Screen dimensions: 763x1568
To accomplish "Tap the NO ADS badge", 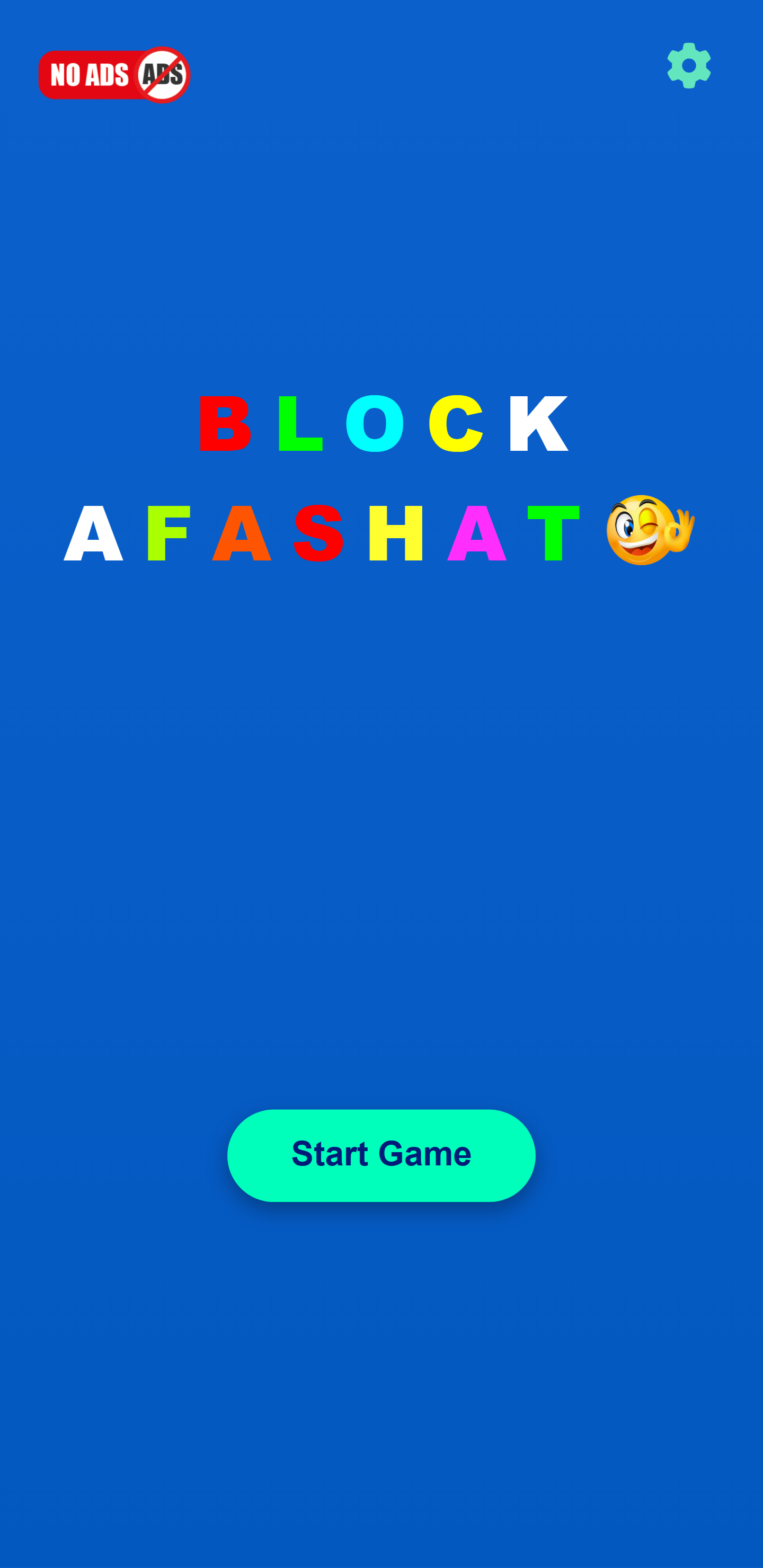I will [114, 75].
